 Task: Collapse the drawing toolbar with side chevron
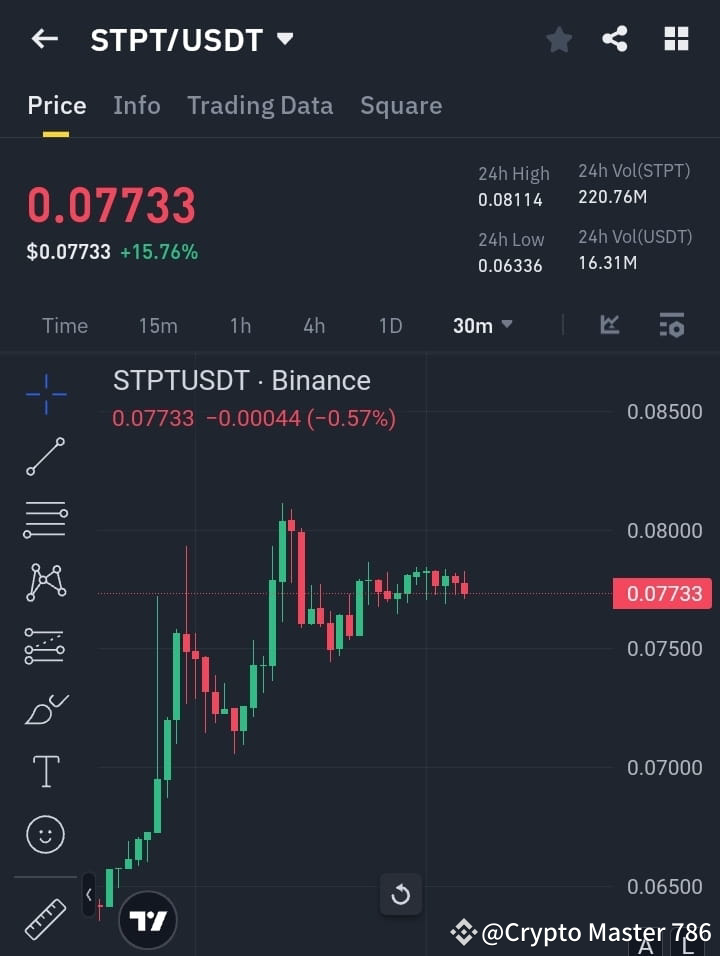pyautogui.click(x=89, y=893)
